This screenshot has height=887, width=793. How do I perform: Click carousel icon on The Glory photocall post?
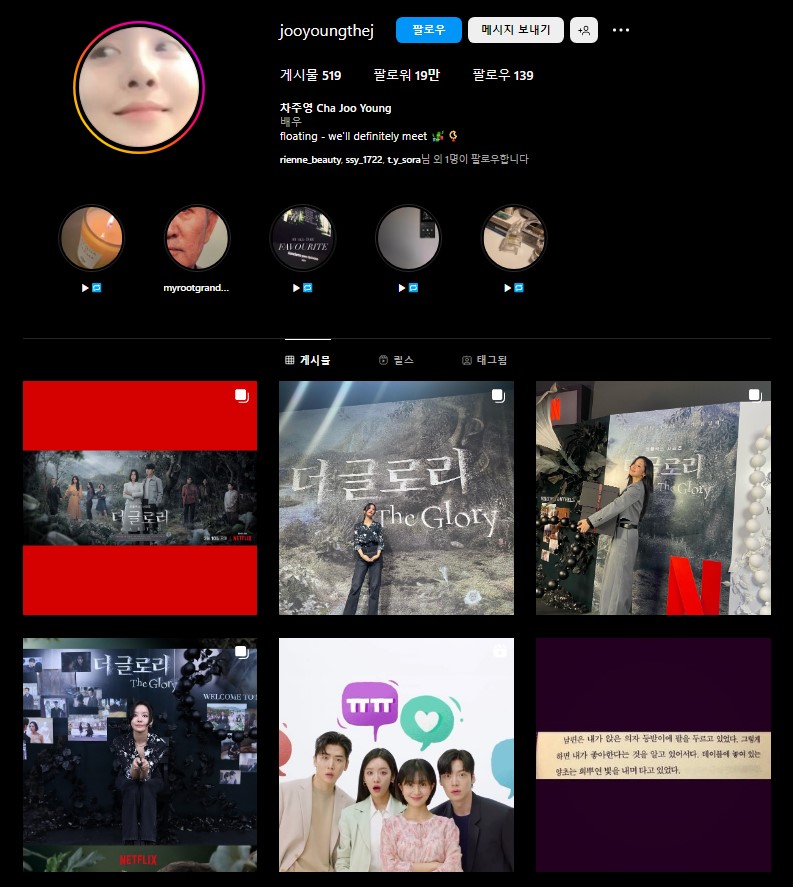497,397
